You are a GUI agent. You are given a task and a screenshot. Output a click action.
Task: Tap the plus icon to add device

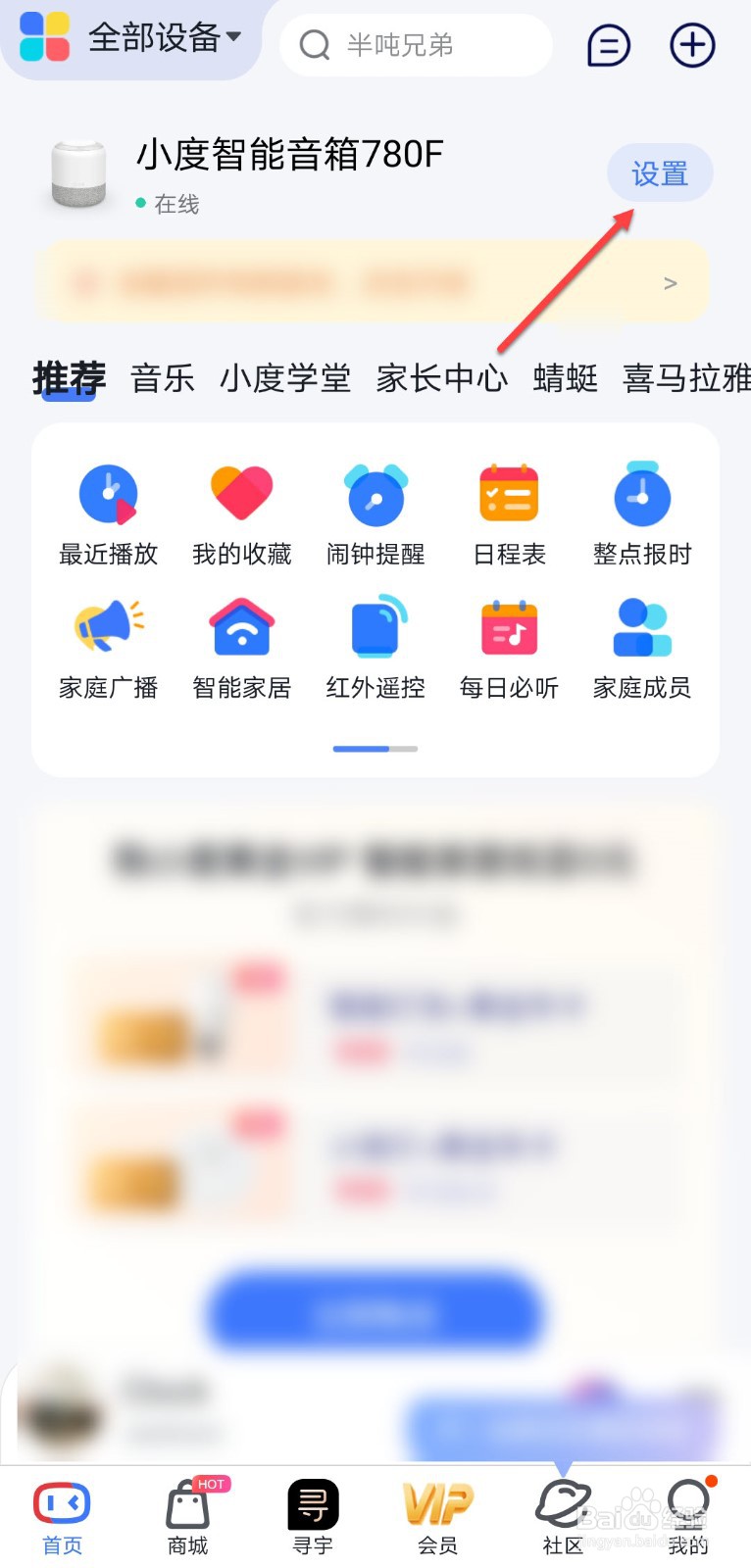[692, 45]
